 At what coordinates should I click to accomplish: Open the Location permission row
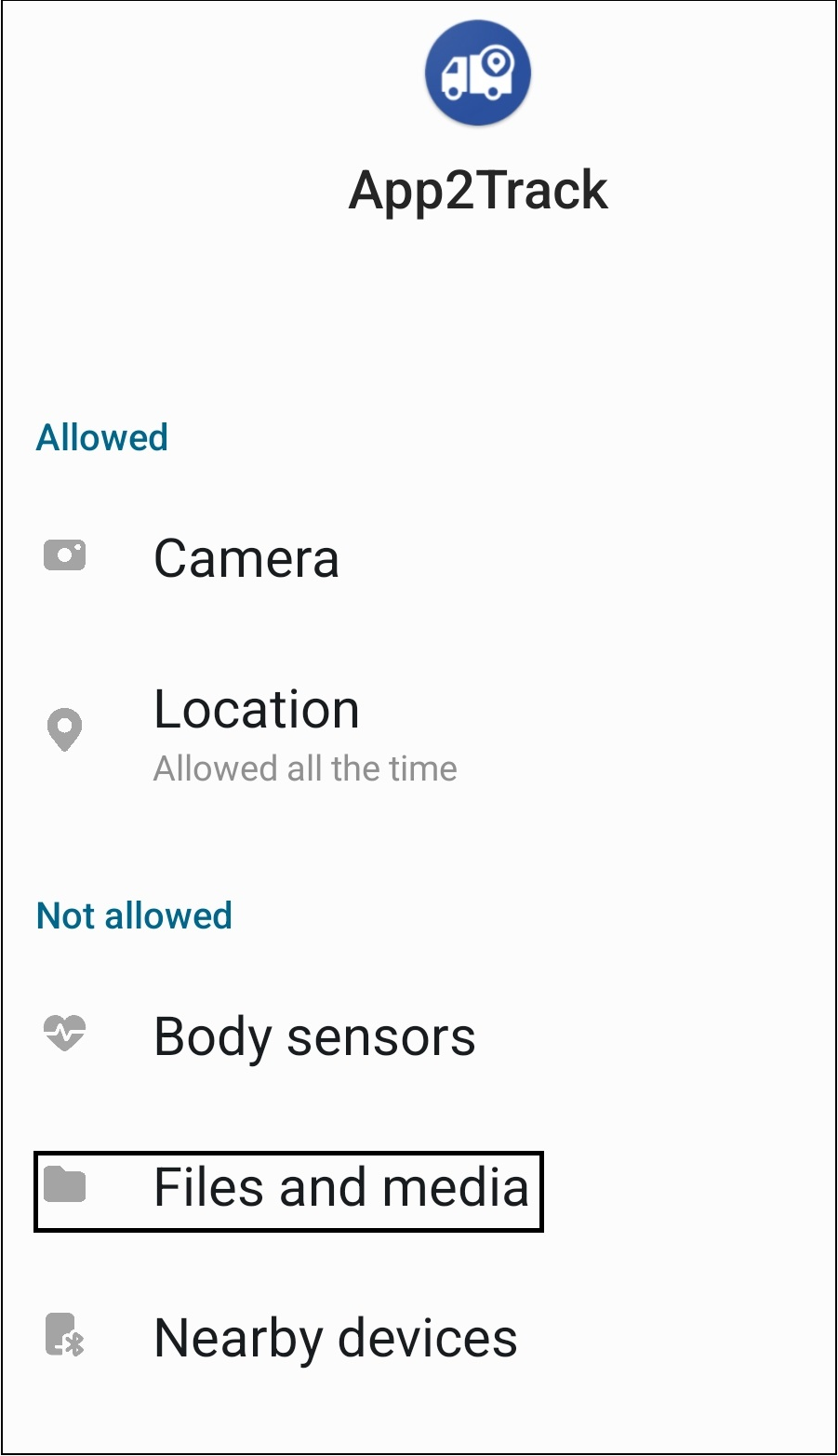pos(419,732)
